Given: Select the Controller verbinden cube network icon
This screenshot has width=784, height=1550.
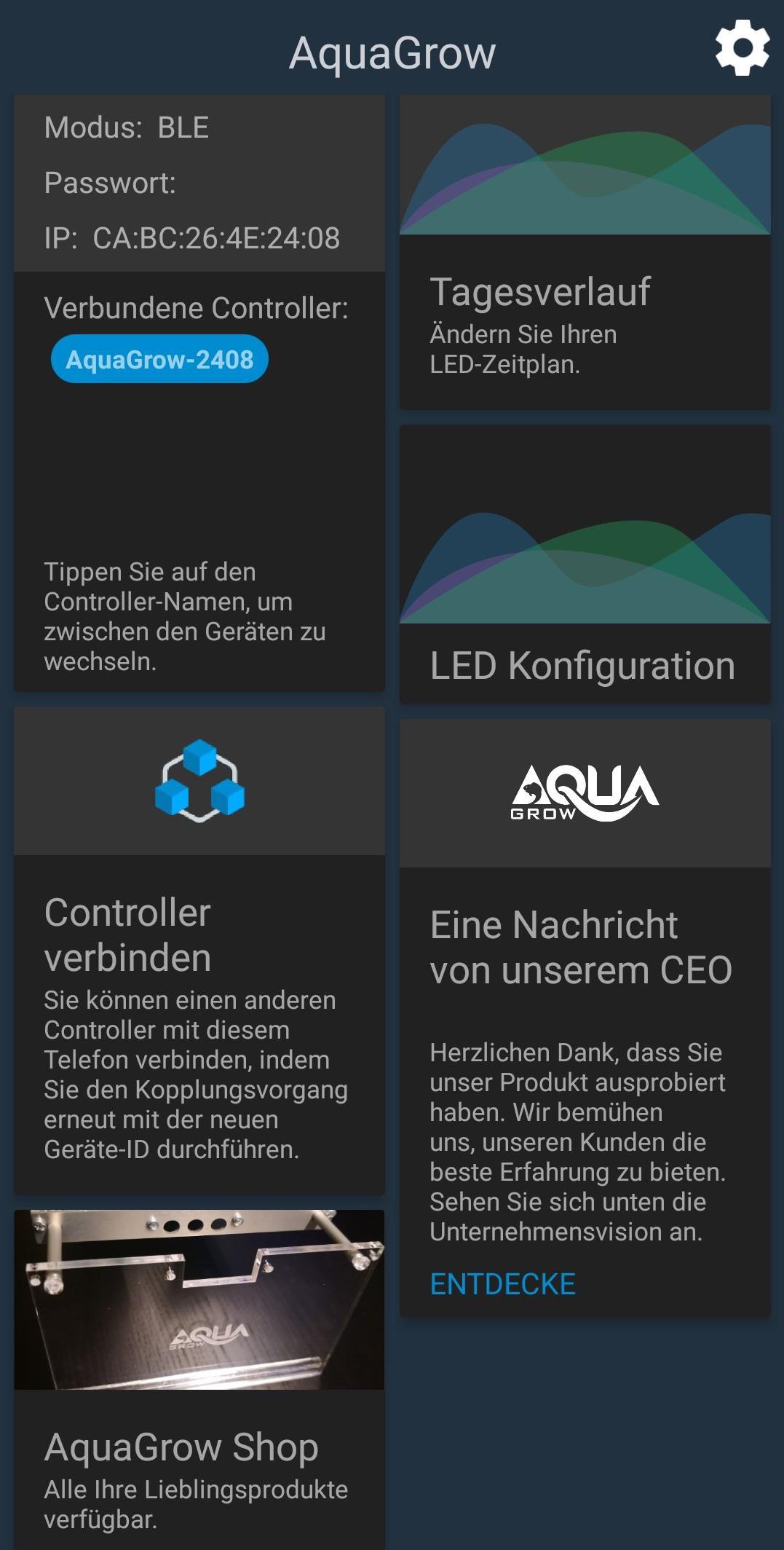Looking at the screenshot, I should pos(198,781).
